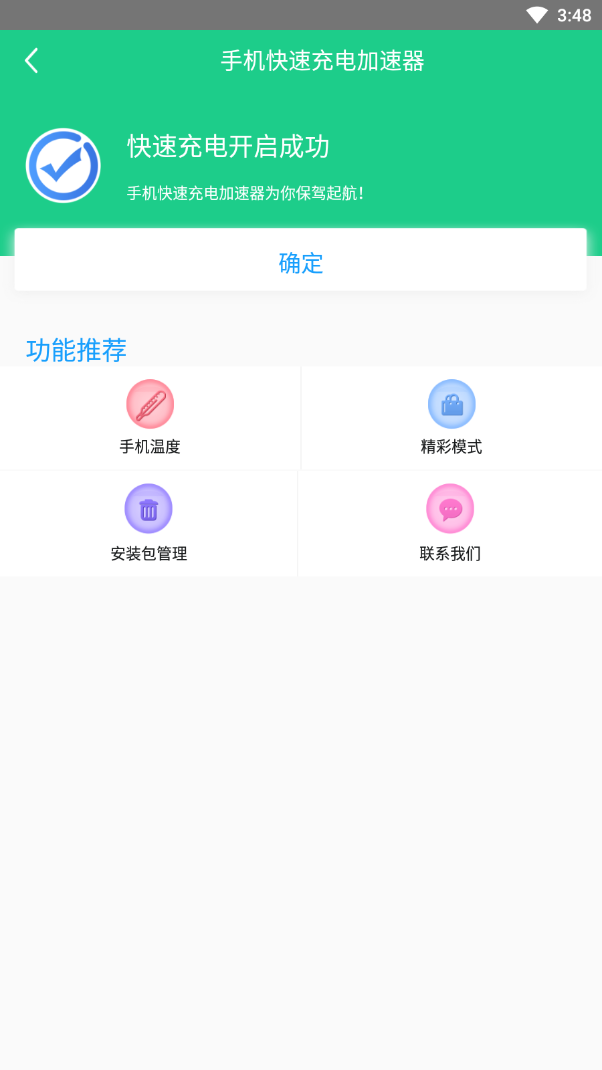Confirm with the 确定 button
This screenshot has height=1070, width=602.
coord(300,262)
